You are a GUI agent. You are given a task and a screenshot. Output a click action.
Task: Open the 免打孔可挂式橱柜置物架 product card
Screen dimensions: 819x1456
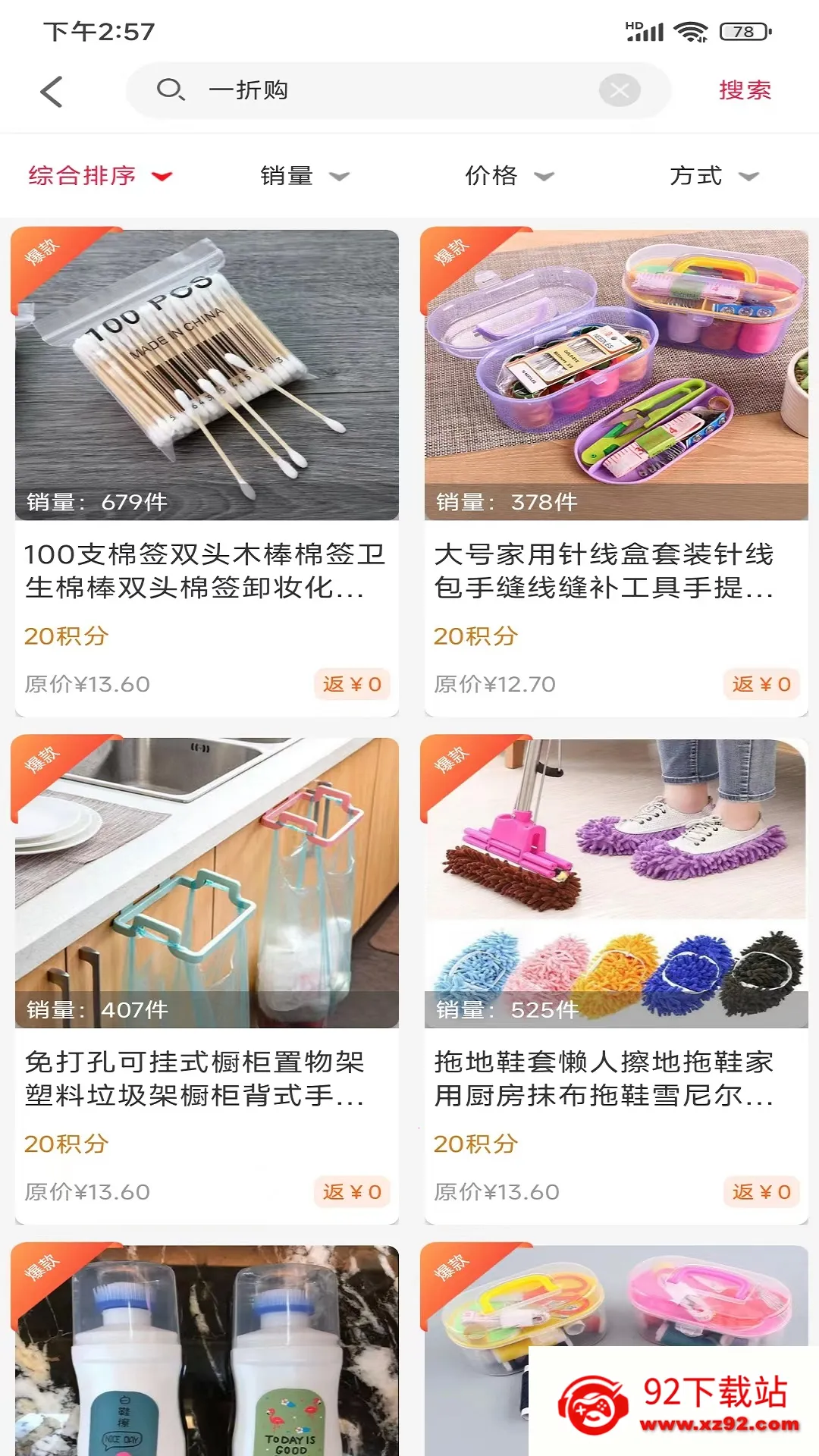click(206, 978)
